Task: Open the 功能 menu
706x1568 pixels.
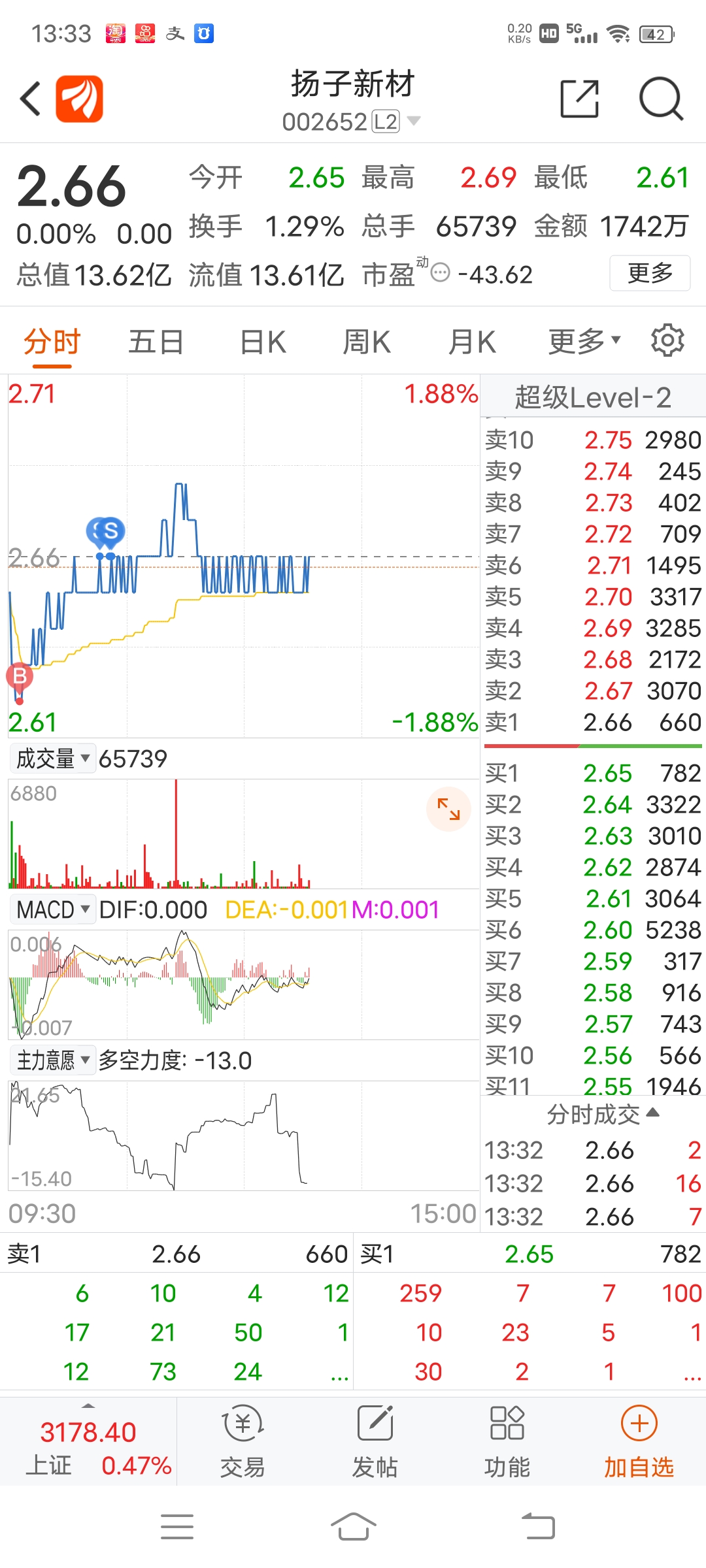Action: 507,1442
